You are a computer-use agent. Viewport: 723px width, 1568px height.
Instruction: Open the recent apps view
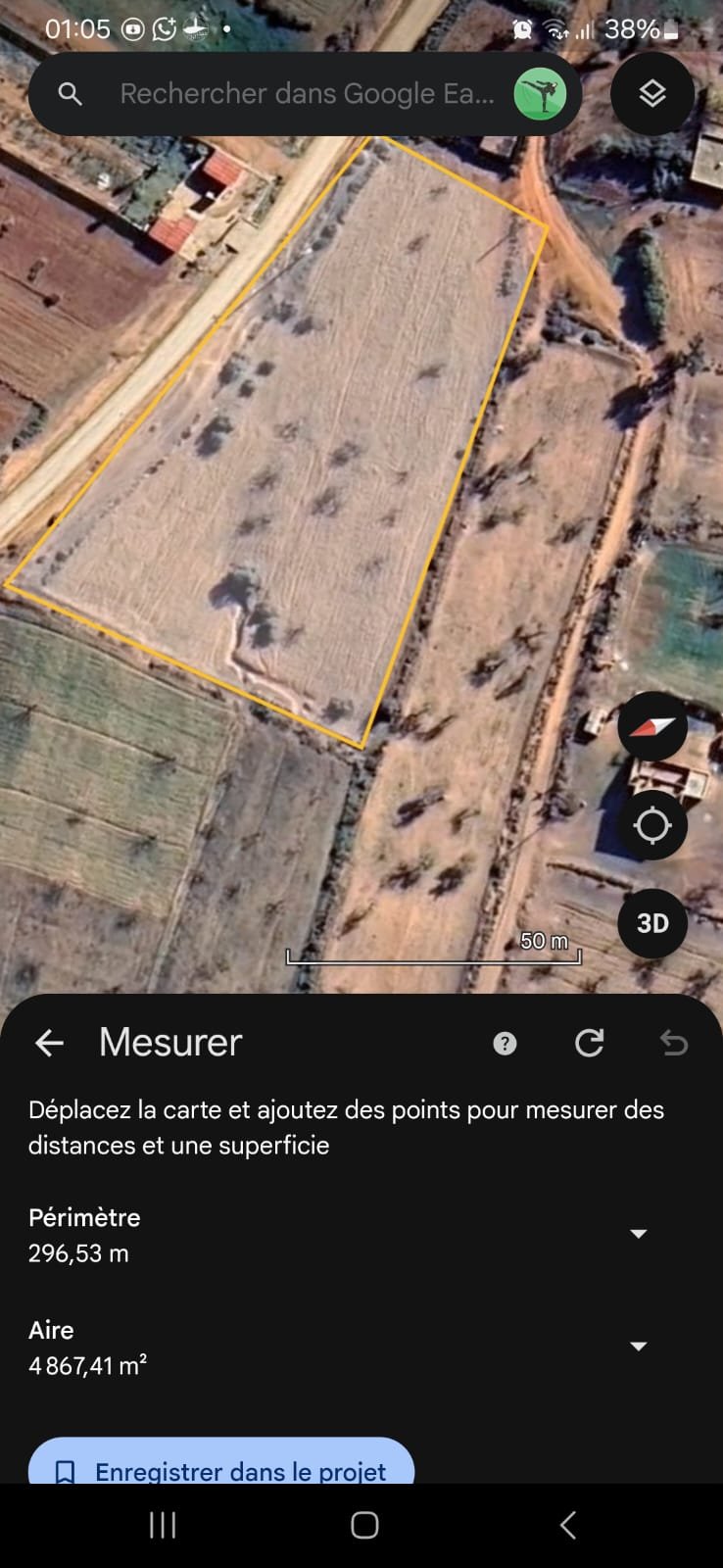point(163,1525)
